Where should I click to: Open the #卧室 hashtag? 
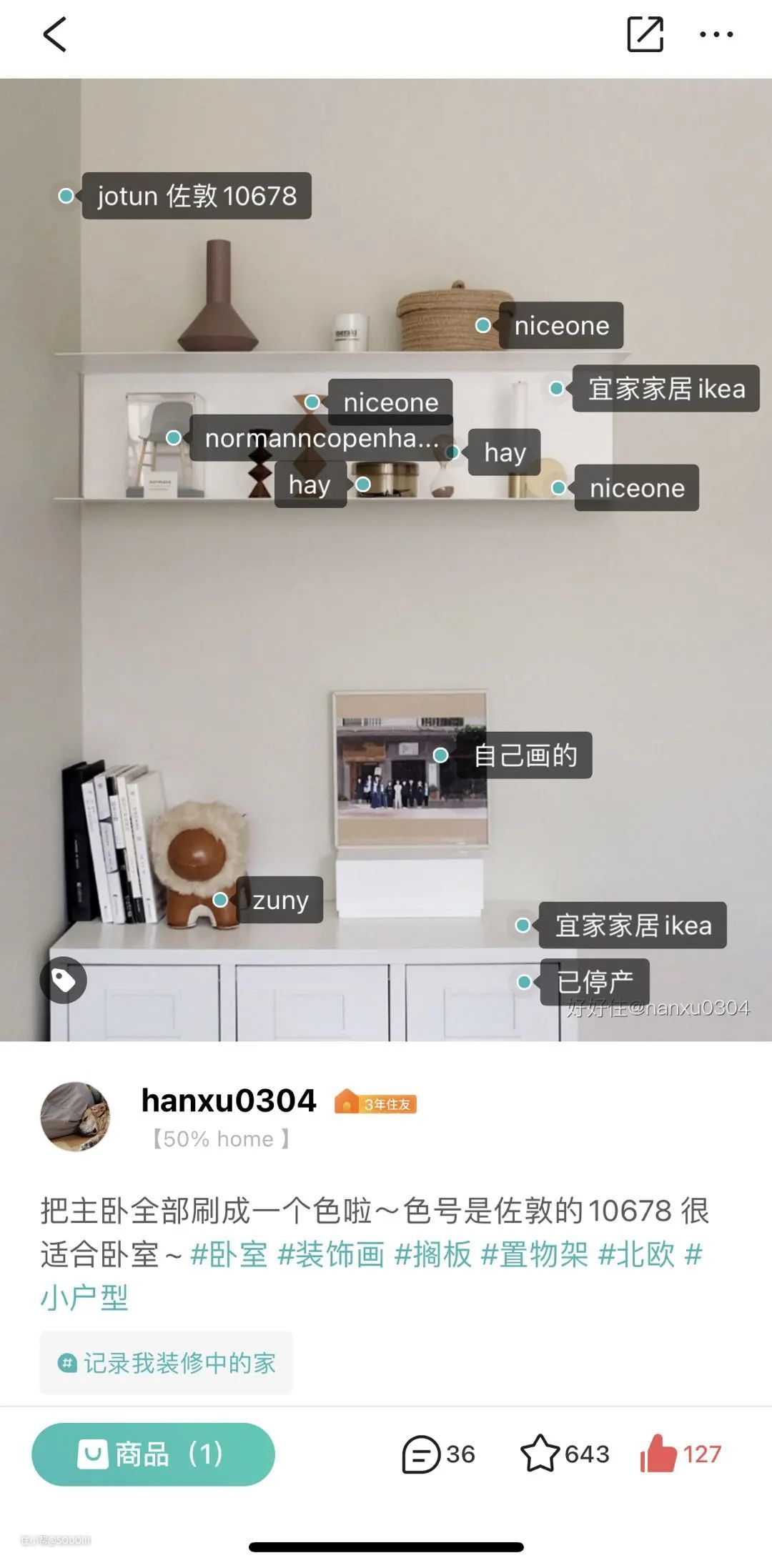[229, 1254]
